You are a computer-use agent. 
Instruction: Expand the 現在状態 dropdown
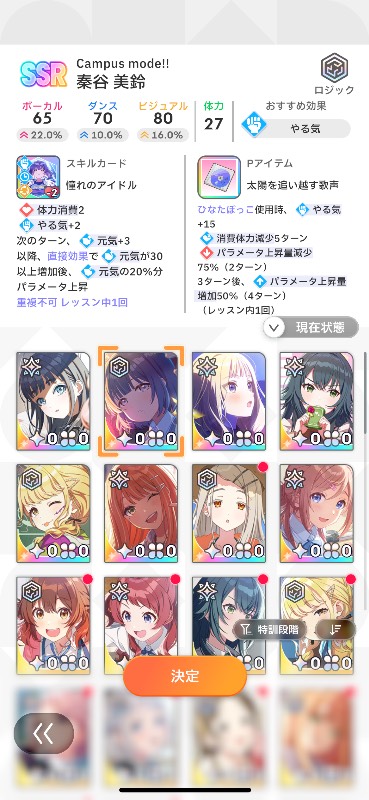click(x=311, y=328)
